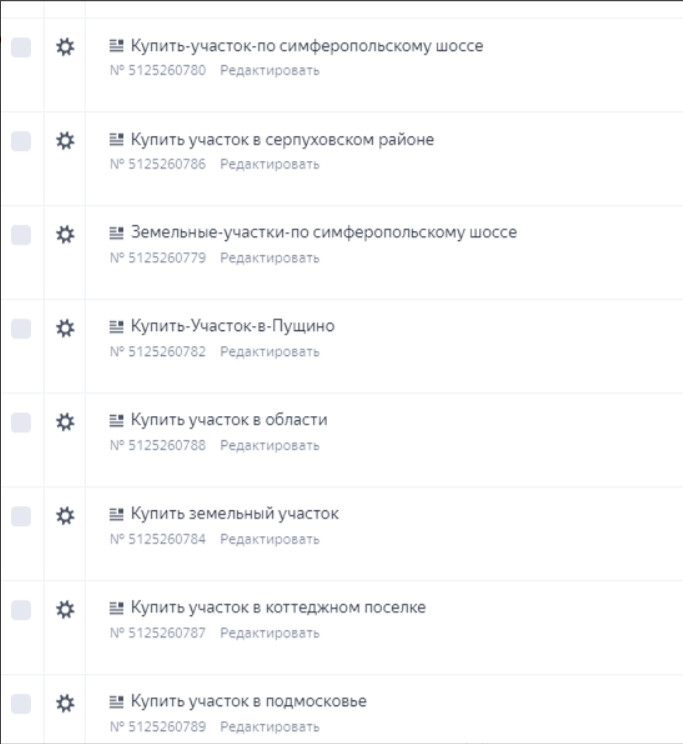The height and width of the screenshot is (744, 683).
Task: Open gear menu for Купить земельный участок
Action: tap(65, 516)
